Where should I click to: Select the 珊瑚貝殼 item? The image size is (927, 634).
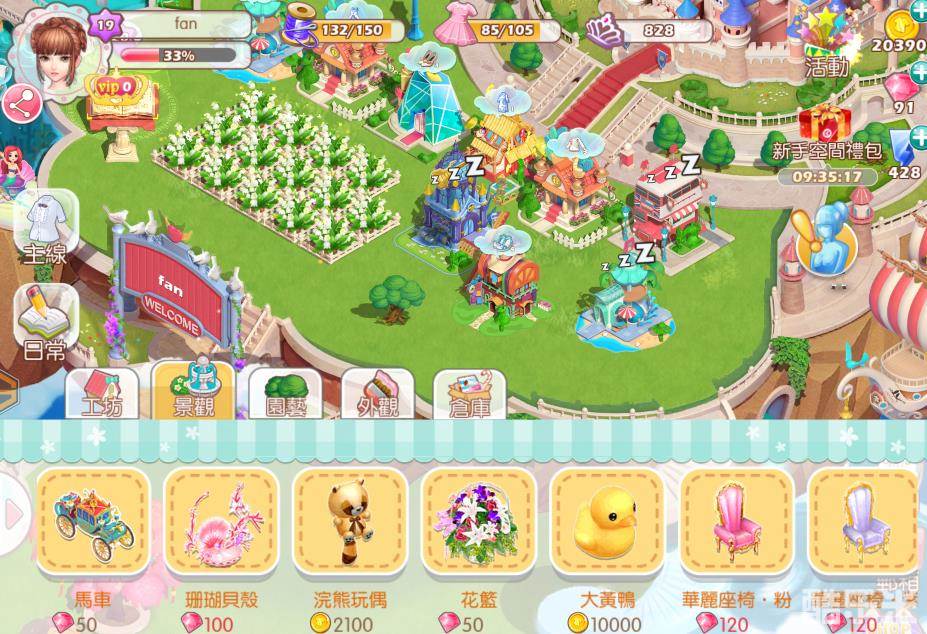pos(220,521)
